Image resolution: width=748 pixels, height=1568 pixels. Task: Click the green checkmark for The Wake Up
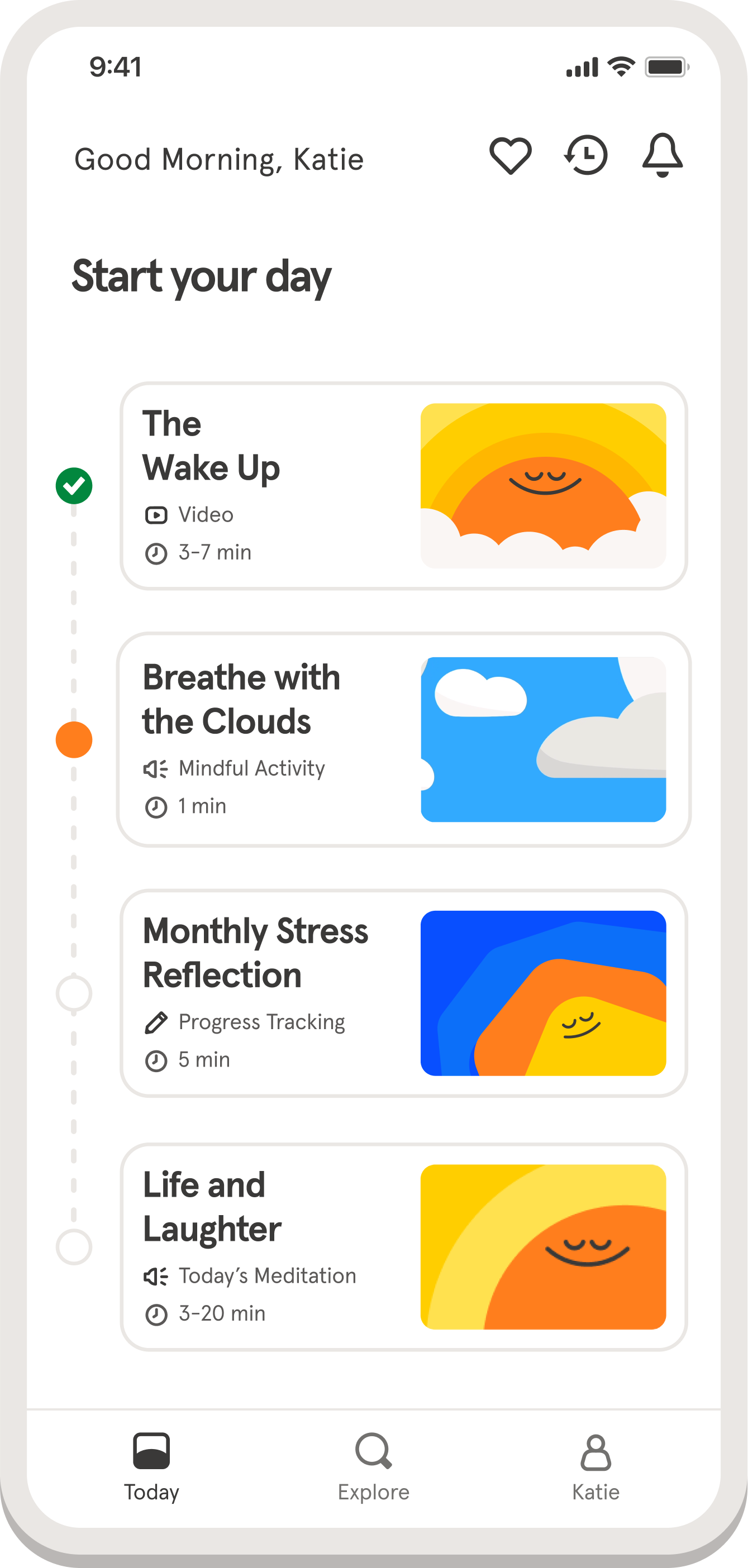pyautogui.click(x=73, y=484)
